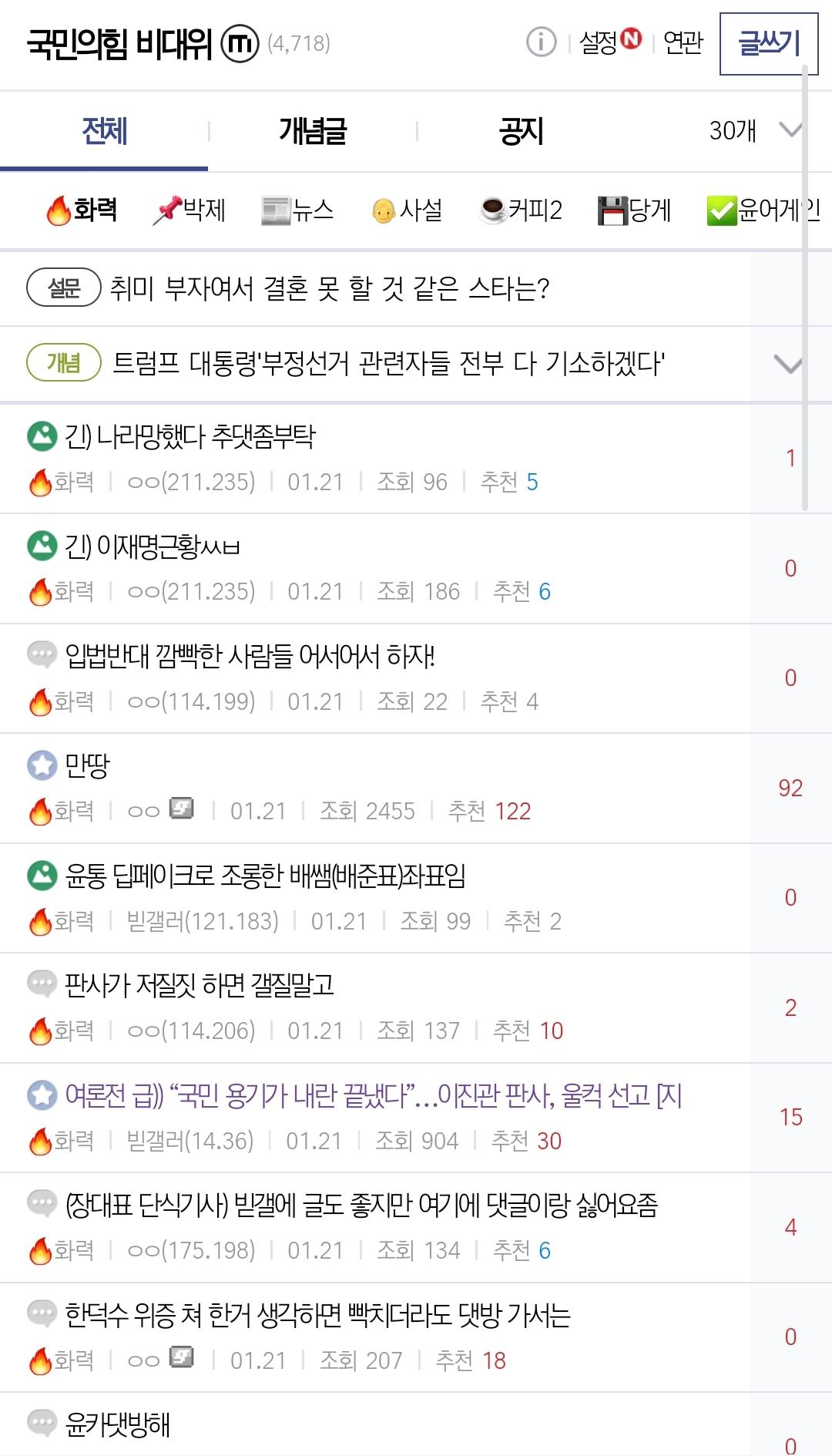Select the 뉴스 news category icon
The width and height of the screenshot is (832, 1456).
click(x=299, y=210)
